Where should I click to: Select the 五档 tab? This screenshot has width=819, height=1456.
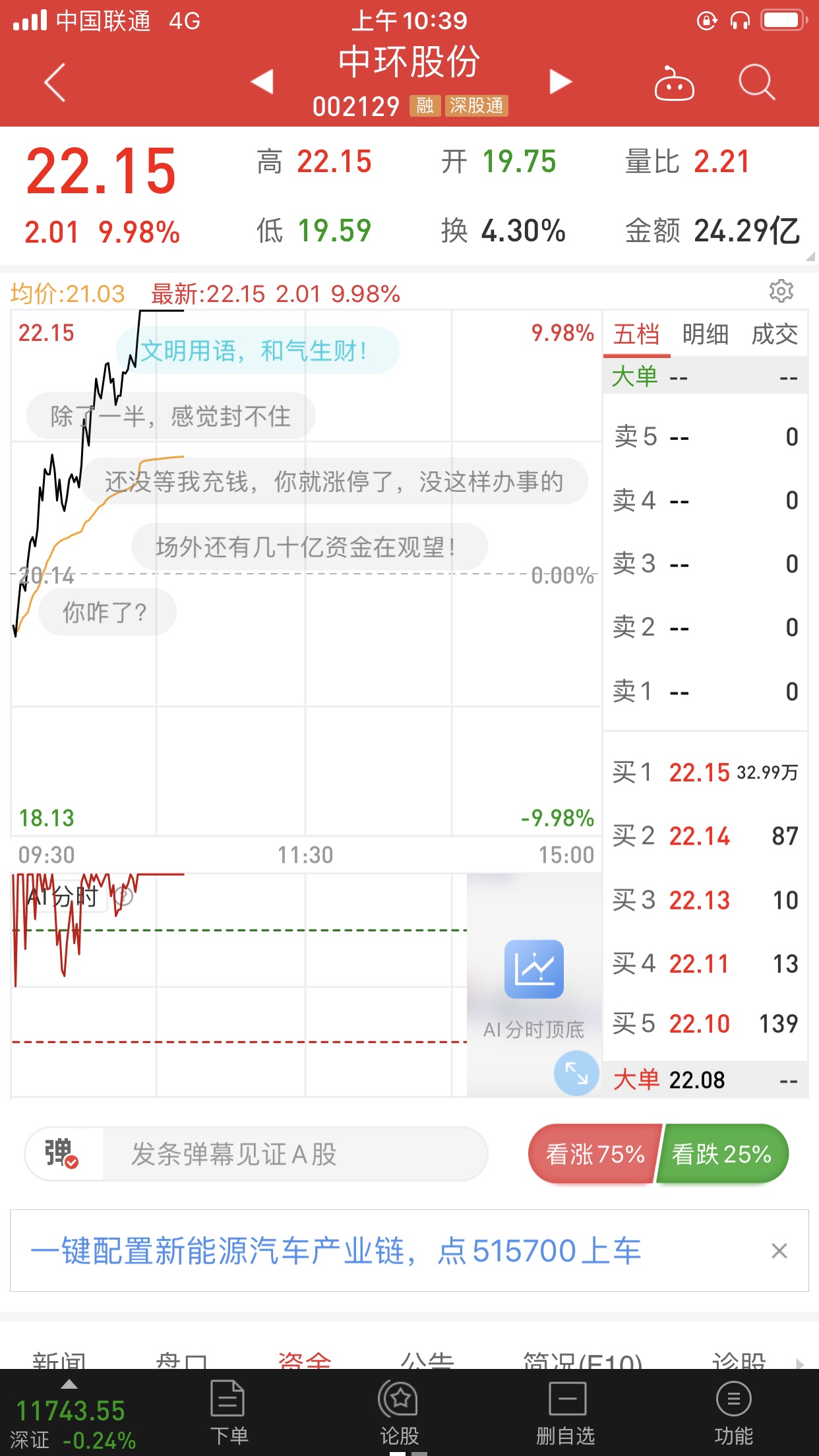pos(636,334)
